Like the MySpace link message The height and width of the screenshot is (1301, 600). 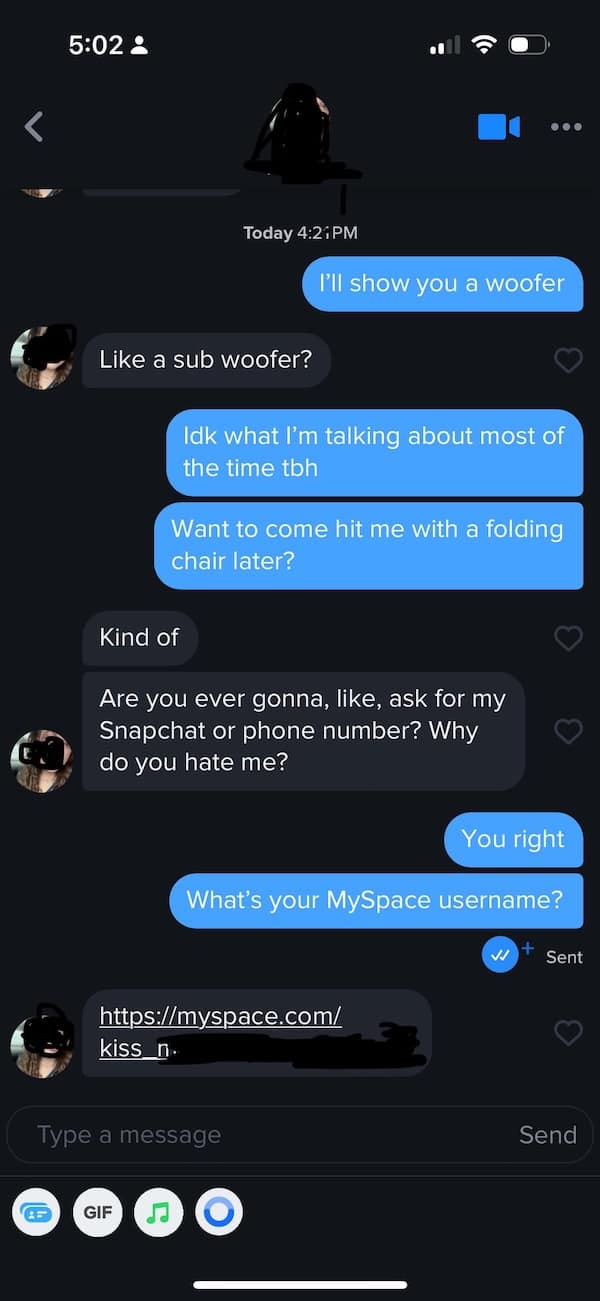(568, 1033)
